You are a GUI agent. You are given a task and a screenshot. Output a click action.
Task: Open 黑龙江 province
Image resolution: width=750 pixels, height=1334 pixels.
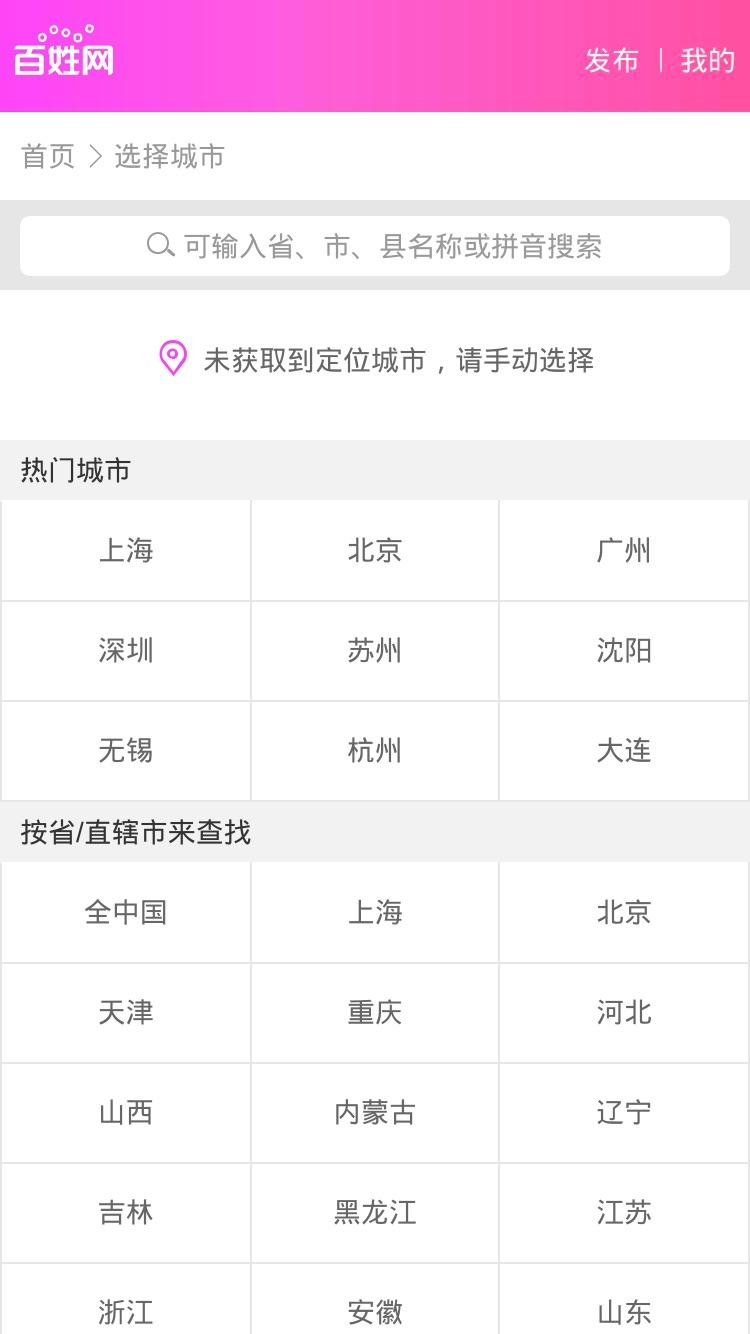click(x=375, y=1212)
